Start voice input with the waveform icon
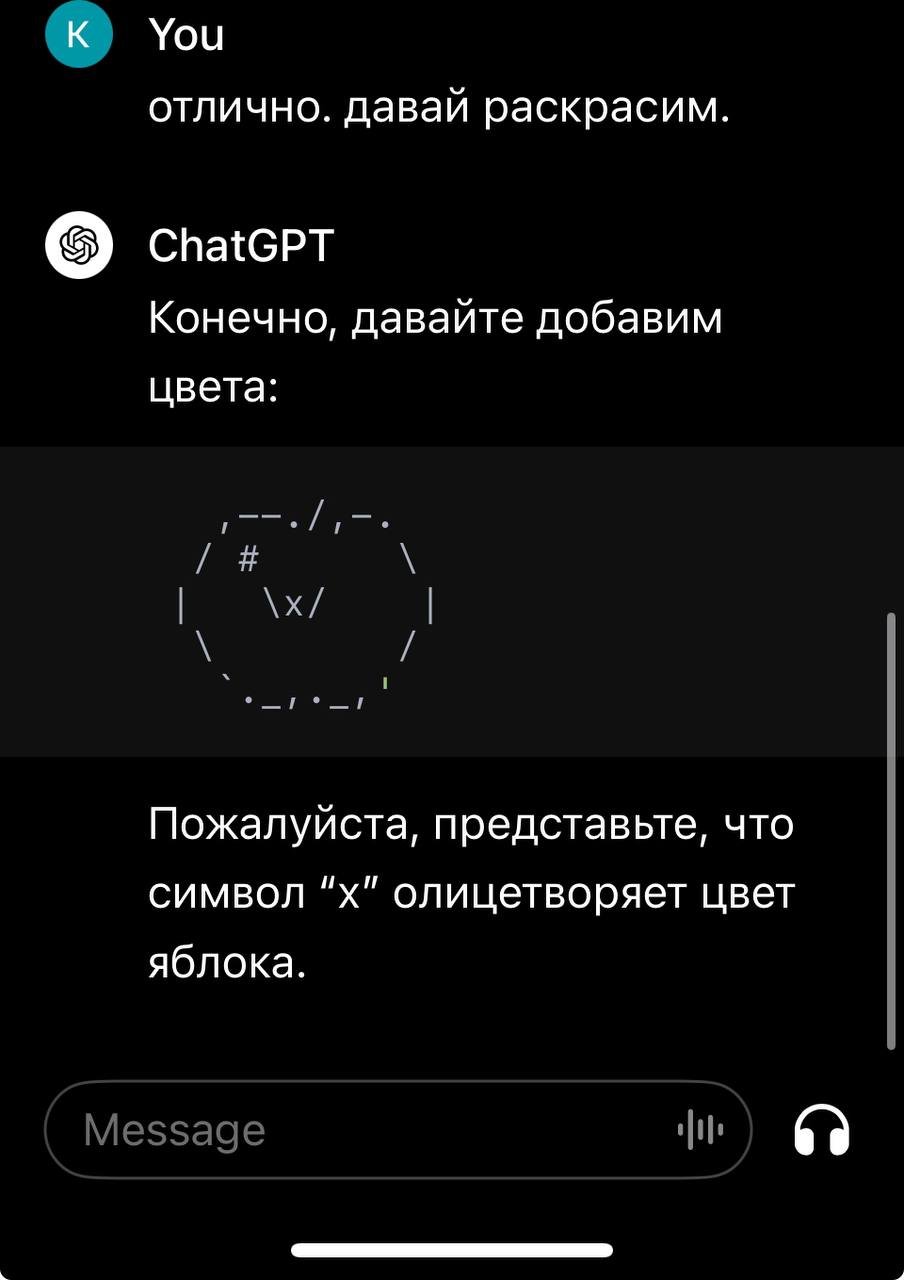The width and height of the screenshot is (904, 1280). pyautogui.click(x=700, y=1131)
